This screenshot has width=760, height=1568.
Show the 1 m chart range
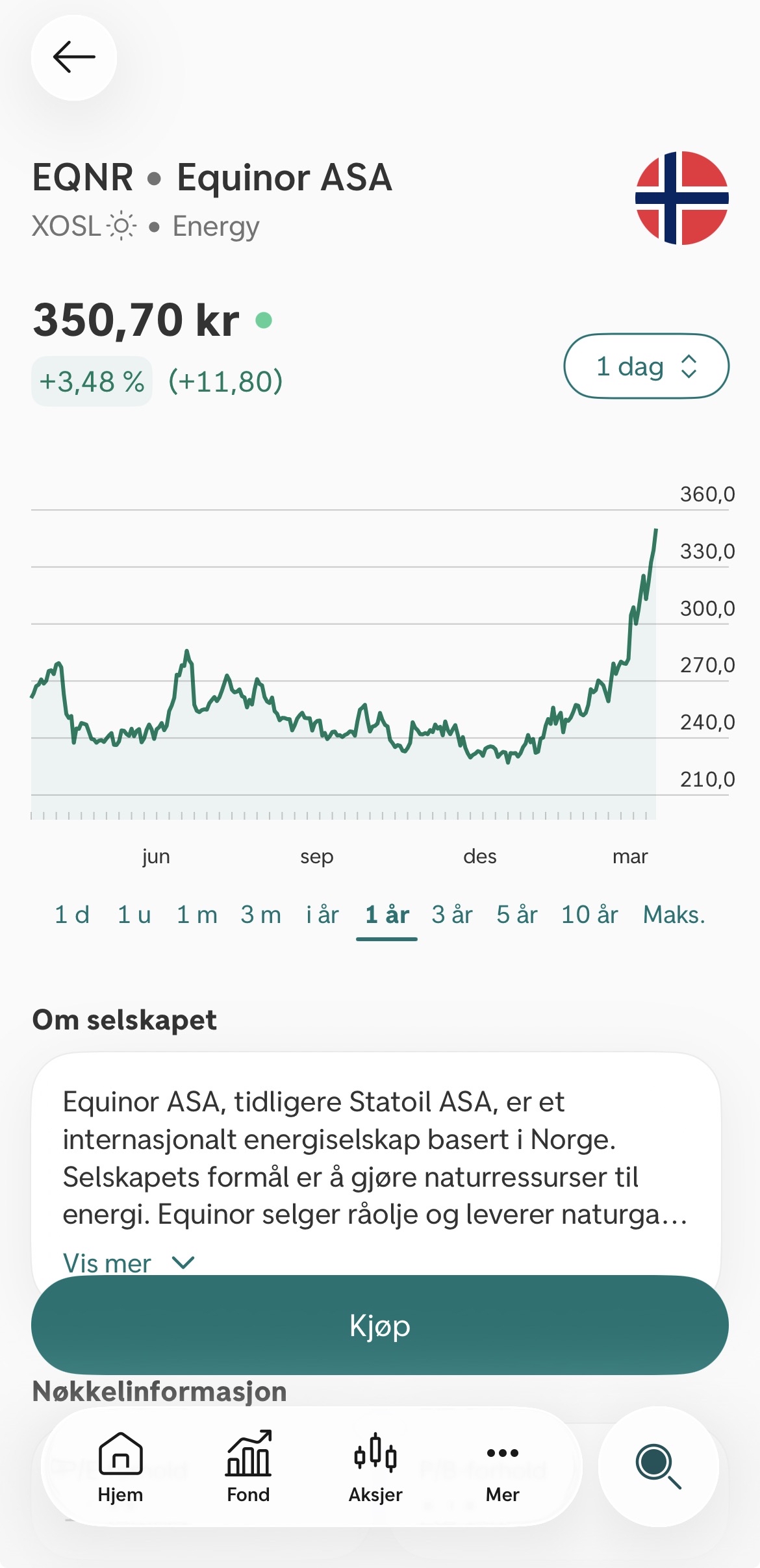[x=197, y=915]
